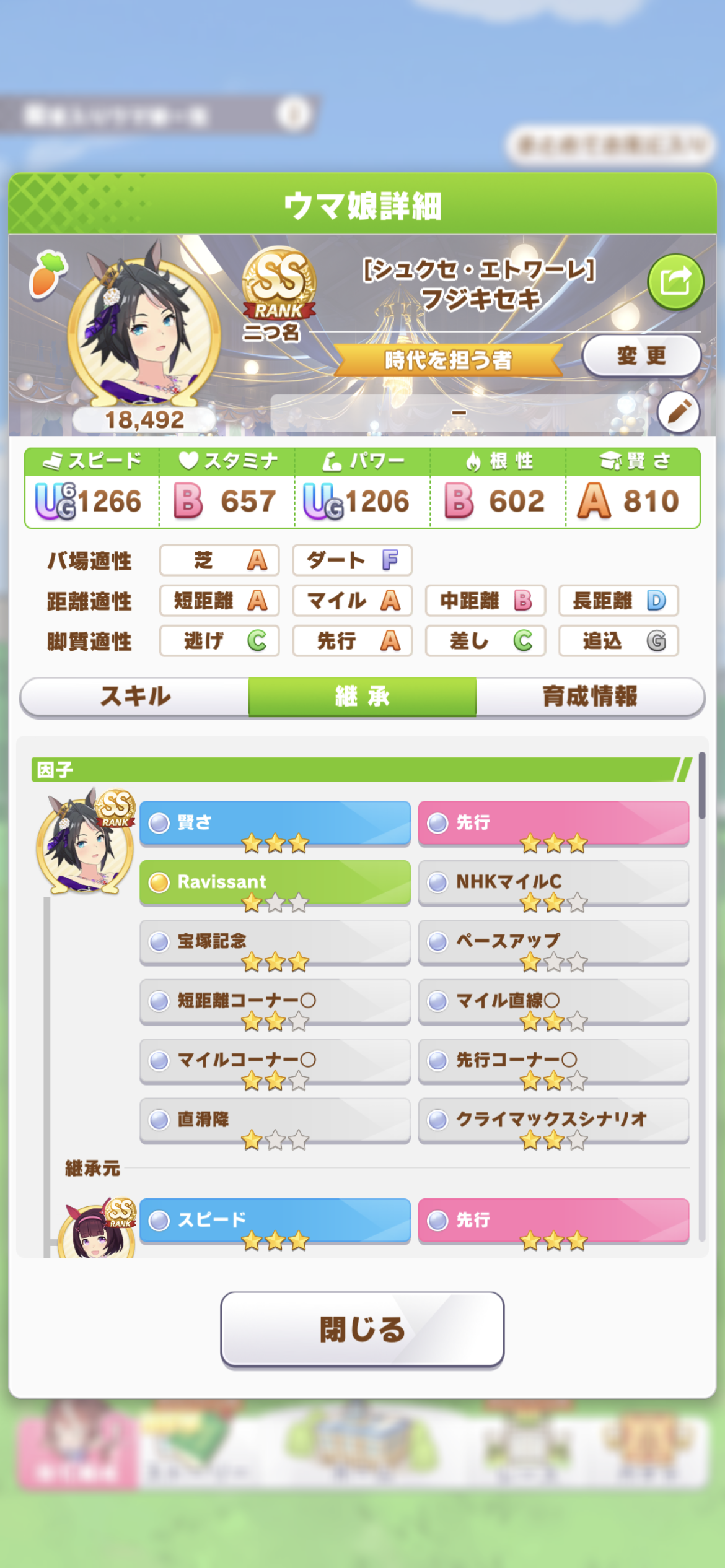View the 賢さ factor details
This screenshot has width=725, height=1568.
tap(275, 823)
